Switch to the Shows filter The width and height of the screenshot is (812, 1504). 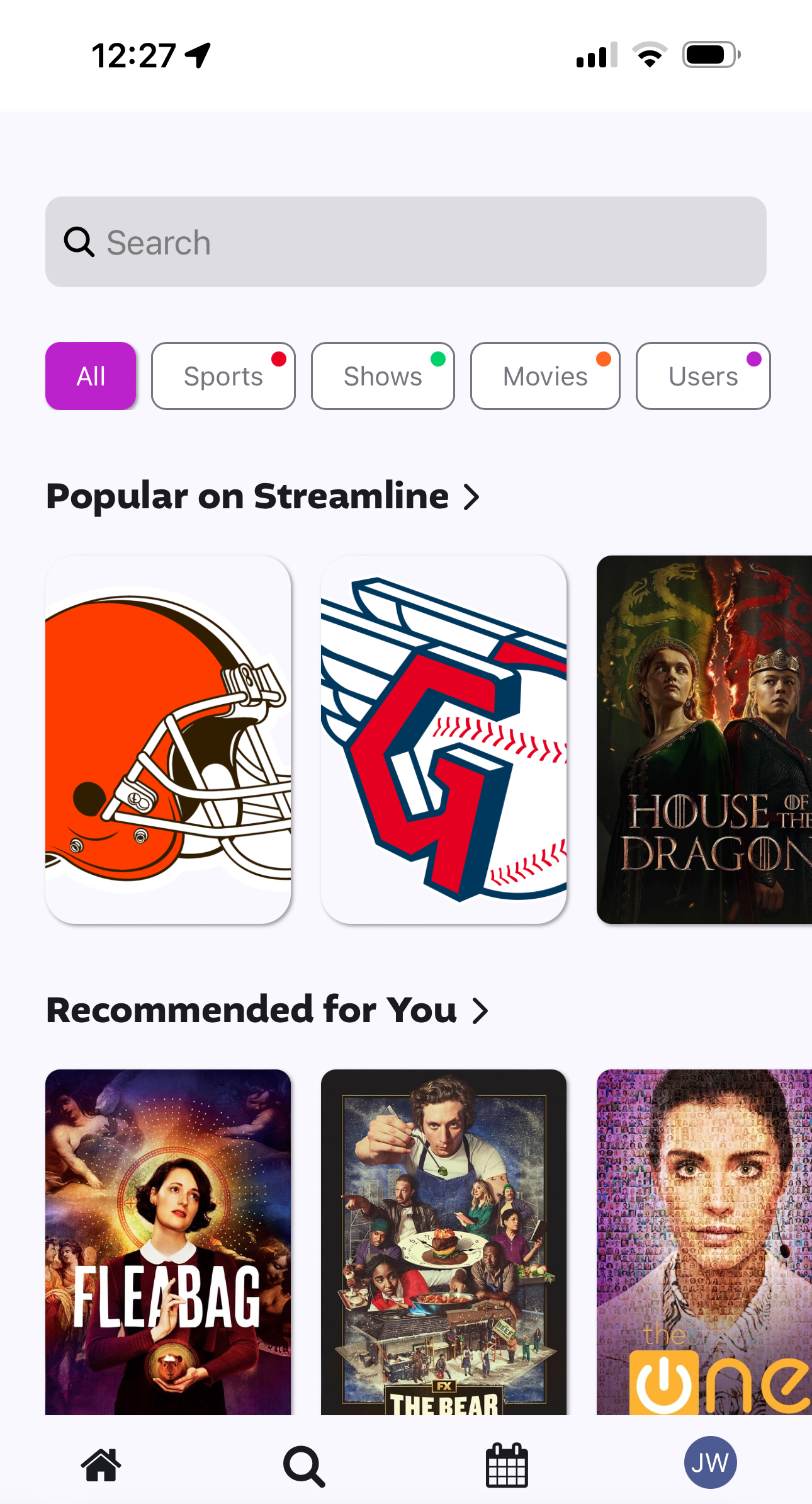pyautogui.click(x=383, y=376)
